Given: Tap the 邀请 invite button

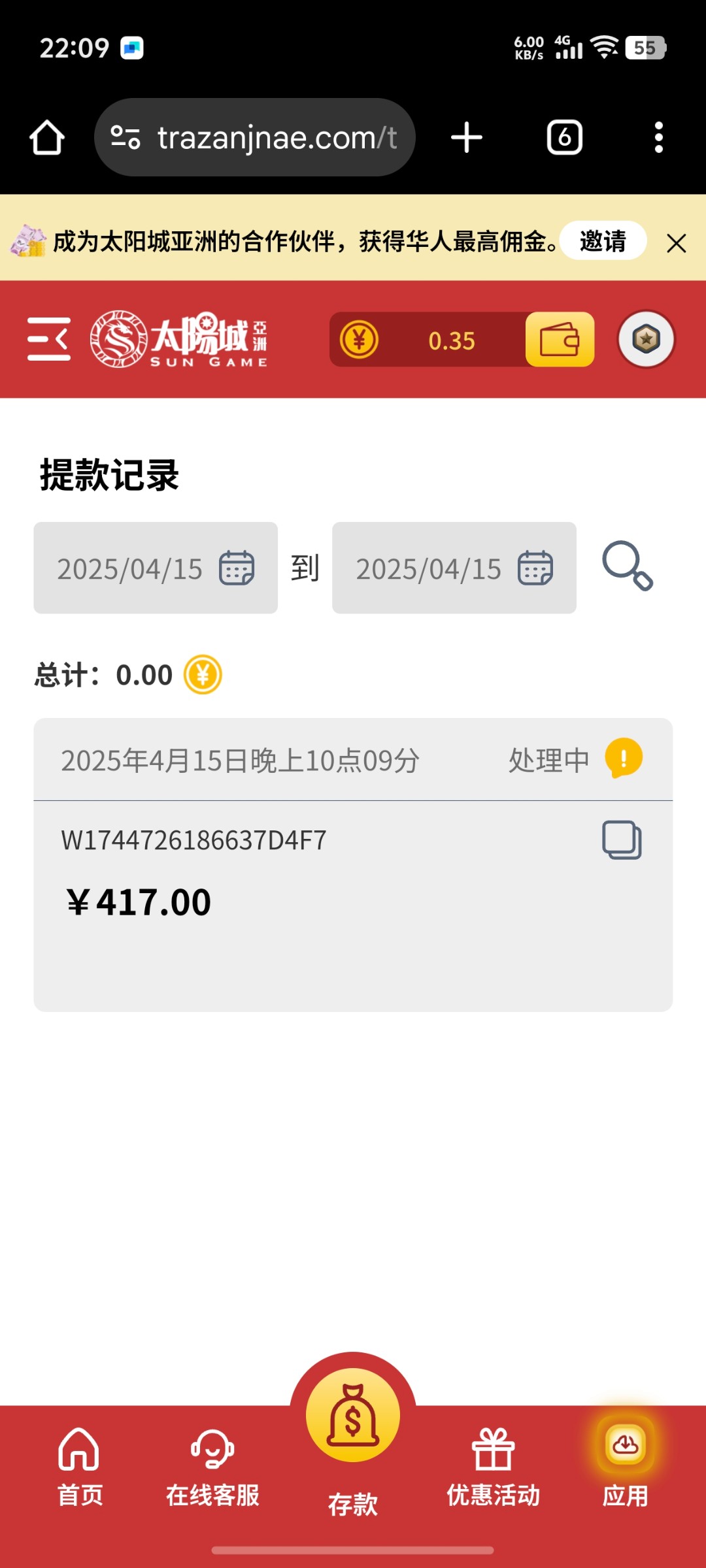Looking at the screenshot, I should click(603, 241).
